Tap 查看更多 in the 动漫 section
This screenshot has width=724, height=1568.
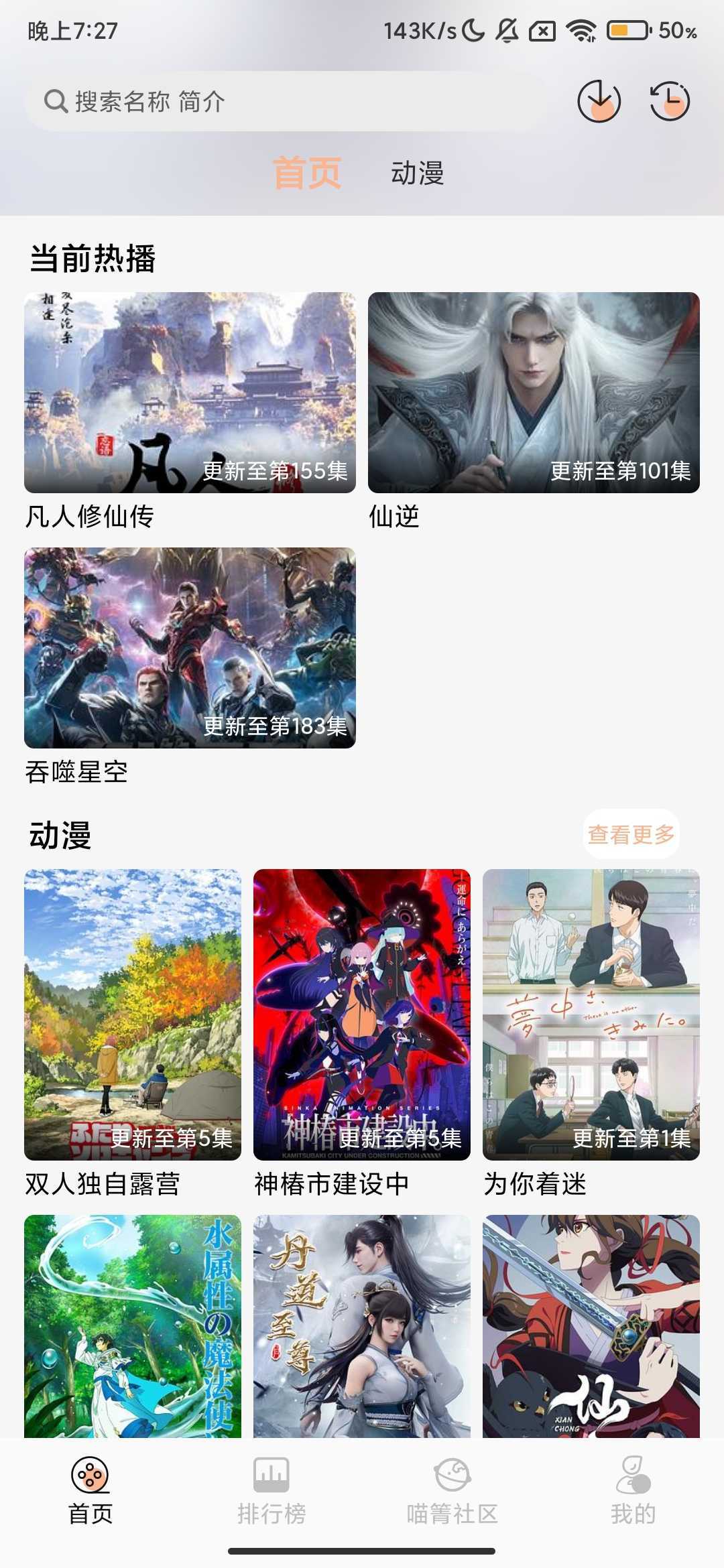pos(631,834)
